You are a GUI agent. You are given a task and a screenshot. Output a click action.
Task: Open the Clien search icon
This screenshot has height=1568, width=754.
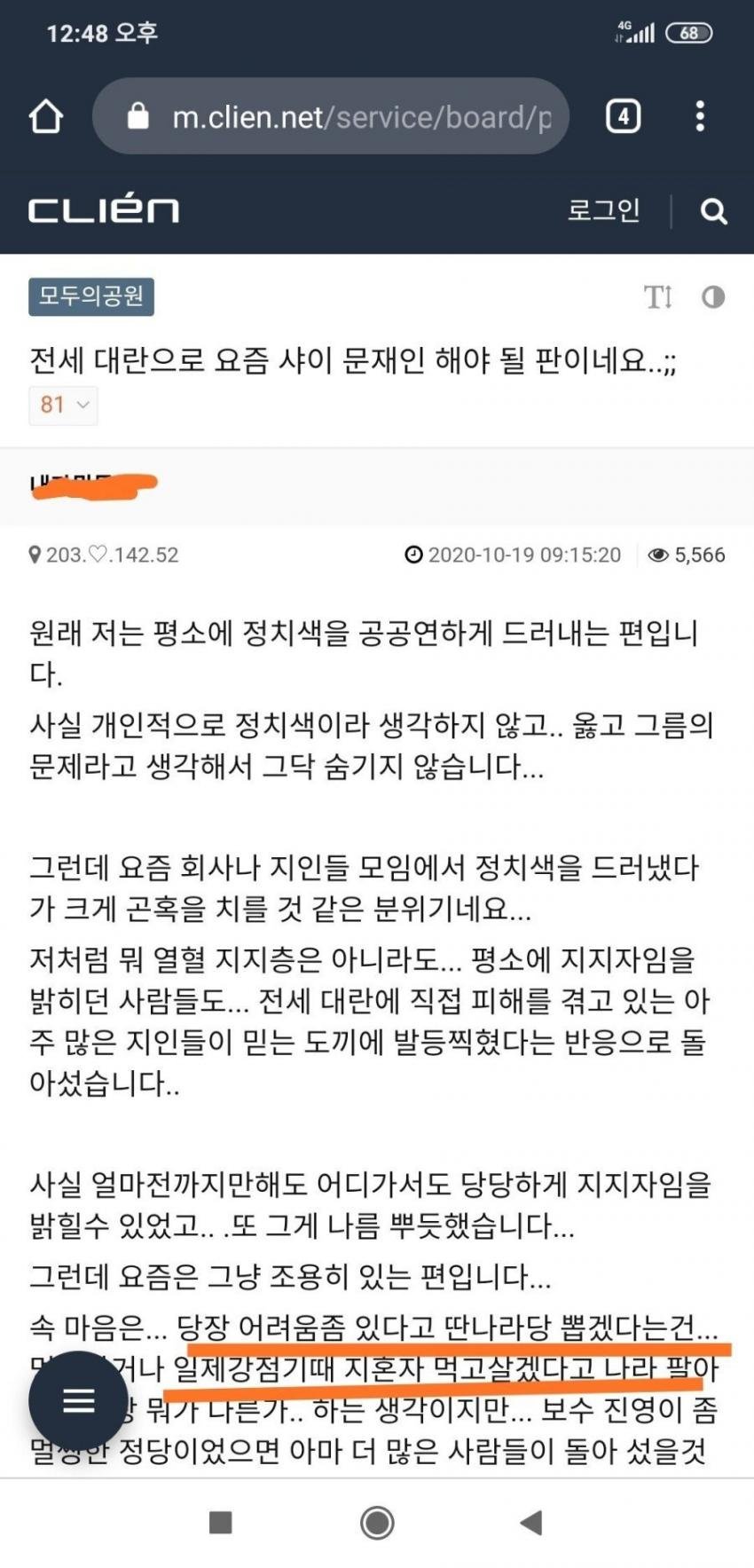pos(713,211)
